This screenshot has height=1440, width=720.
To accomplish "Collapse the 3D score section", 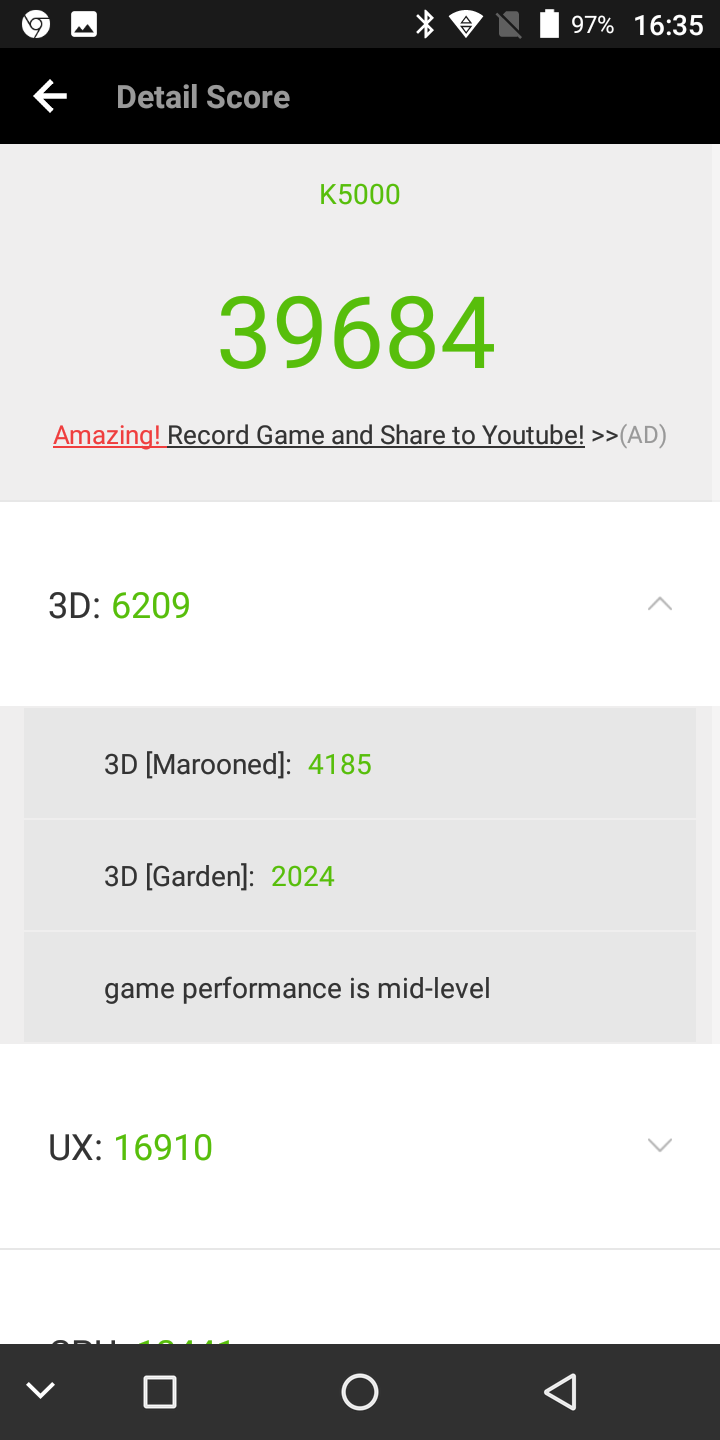I will (x=660, y=604).
